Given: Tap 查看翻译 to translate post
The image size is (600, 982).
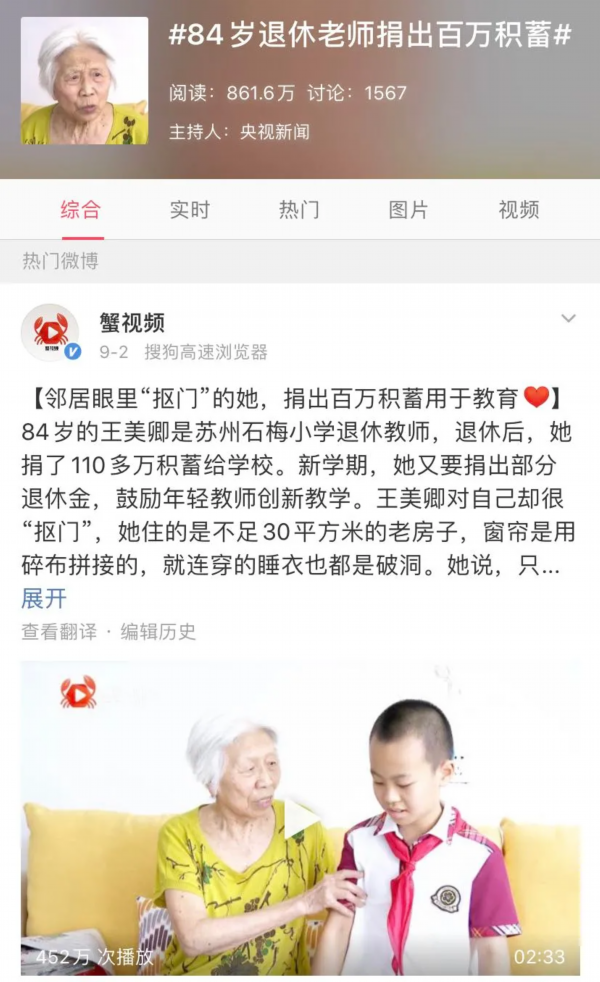Looking at the screenshot, I should pos(59,632).
